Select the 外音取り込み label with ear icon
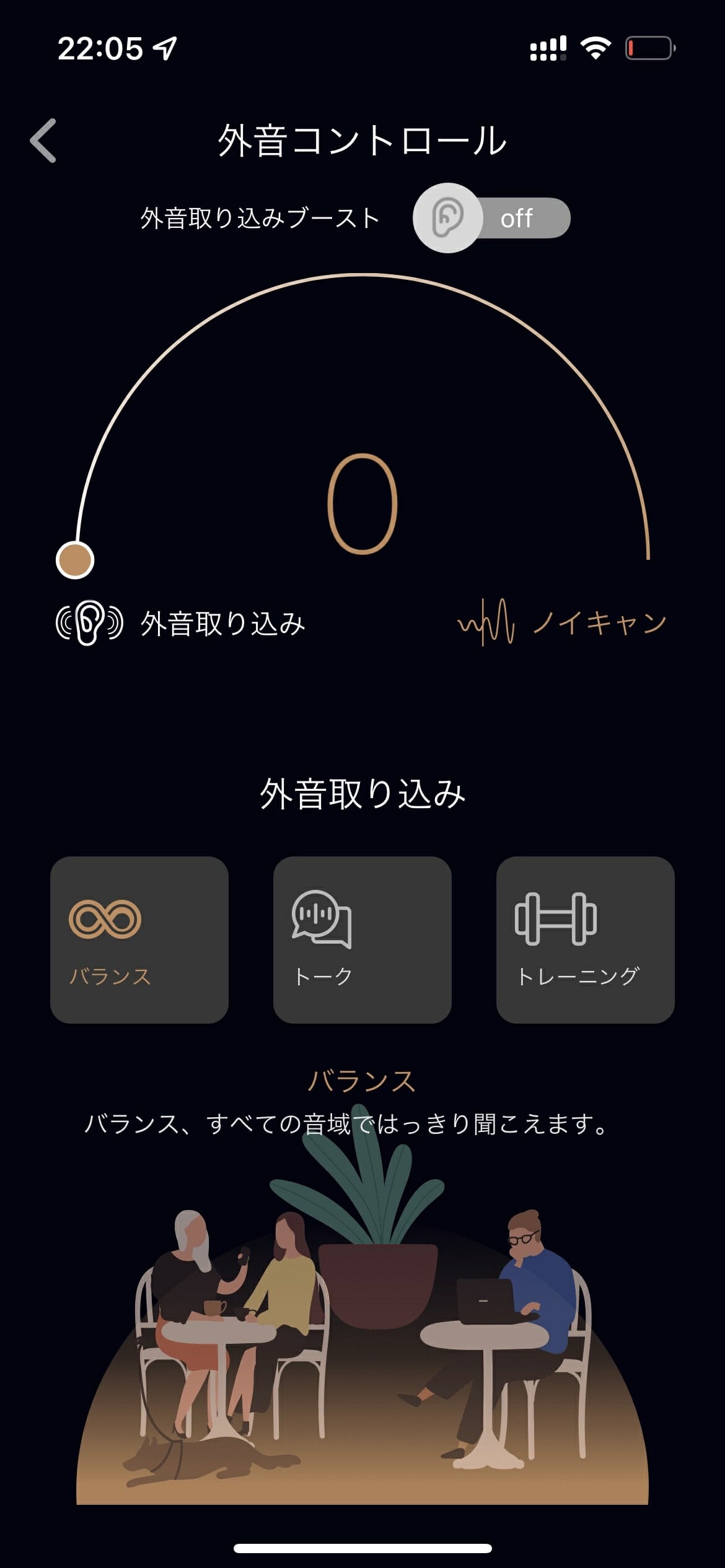Viewport: 725px width, 1568px height. click(181, 623)
